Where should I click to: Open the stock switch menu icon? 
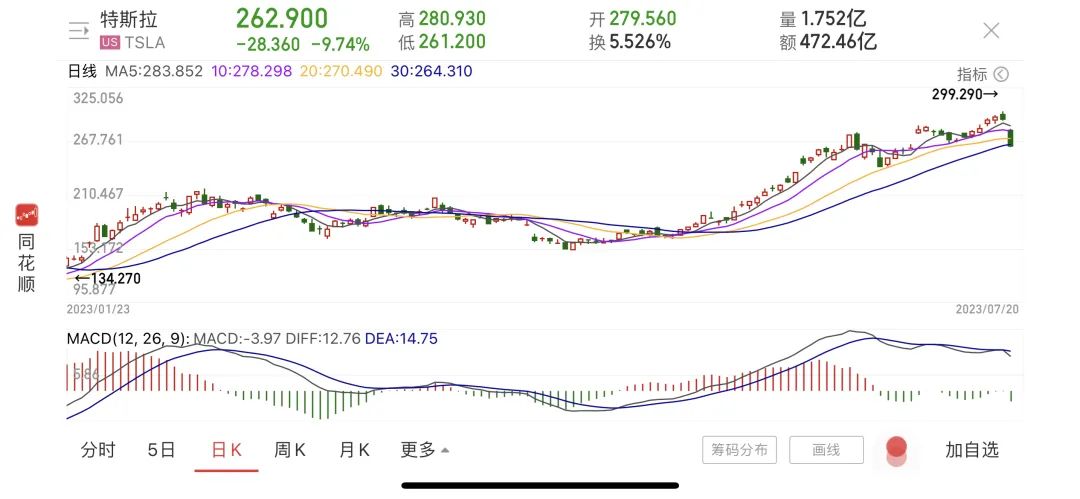[x=79, y=30]
